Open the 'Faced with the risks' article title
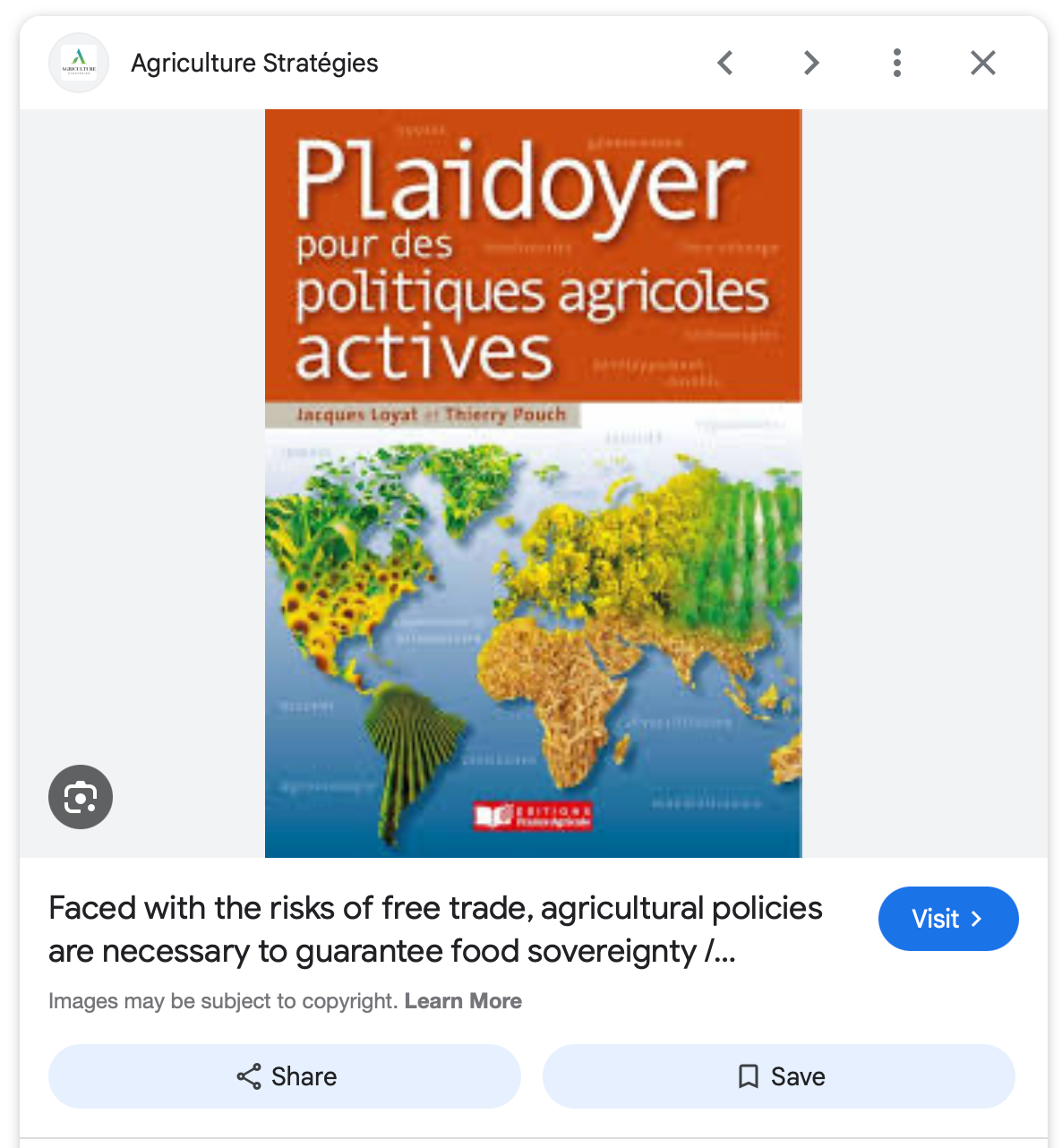This screenshot has width=1062, height=1148. point(435,930)
